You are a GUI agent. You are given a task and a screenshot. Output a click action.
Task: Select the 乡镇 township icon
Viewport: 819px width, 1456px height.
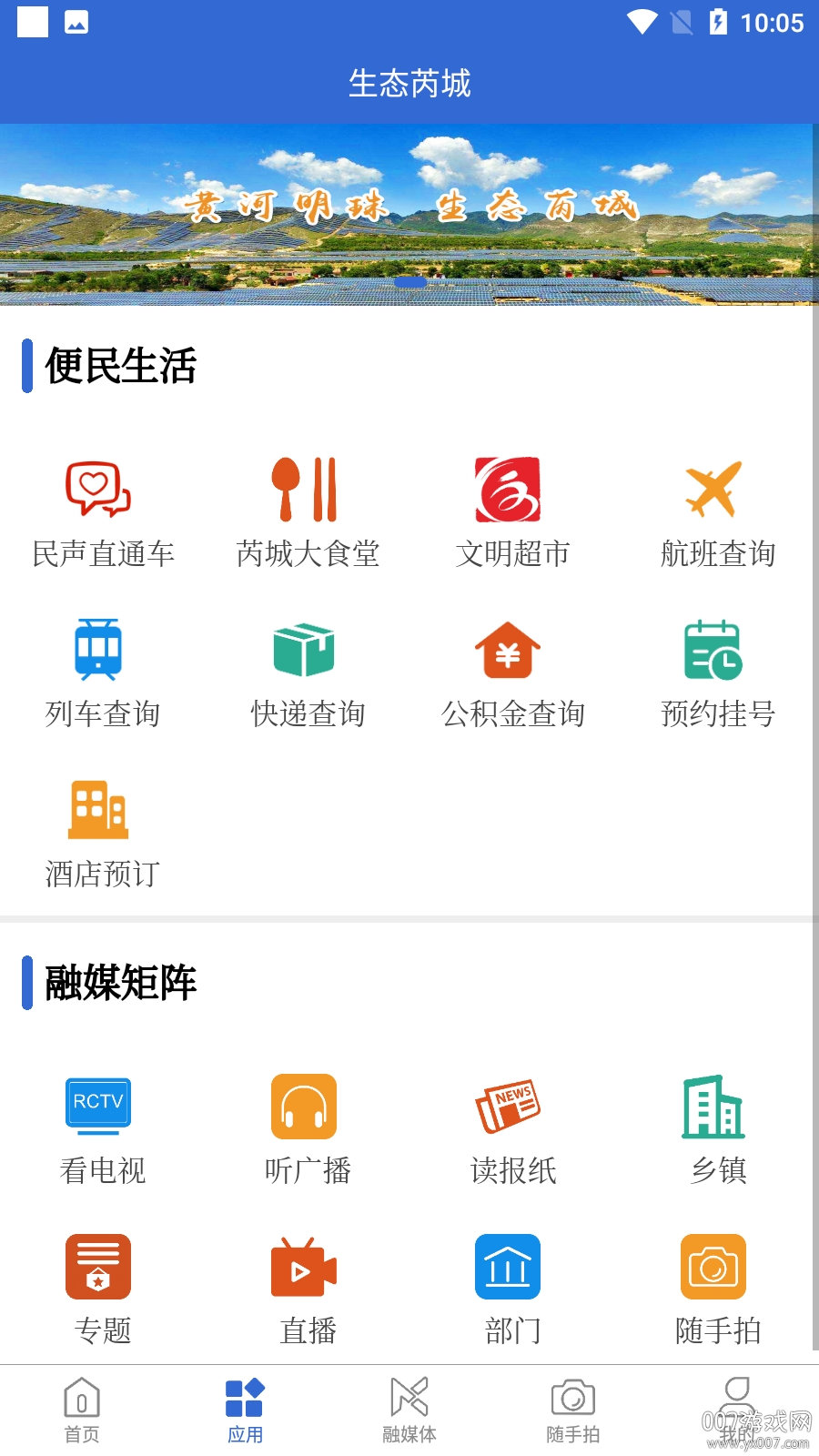[x=713, y=1106]
